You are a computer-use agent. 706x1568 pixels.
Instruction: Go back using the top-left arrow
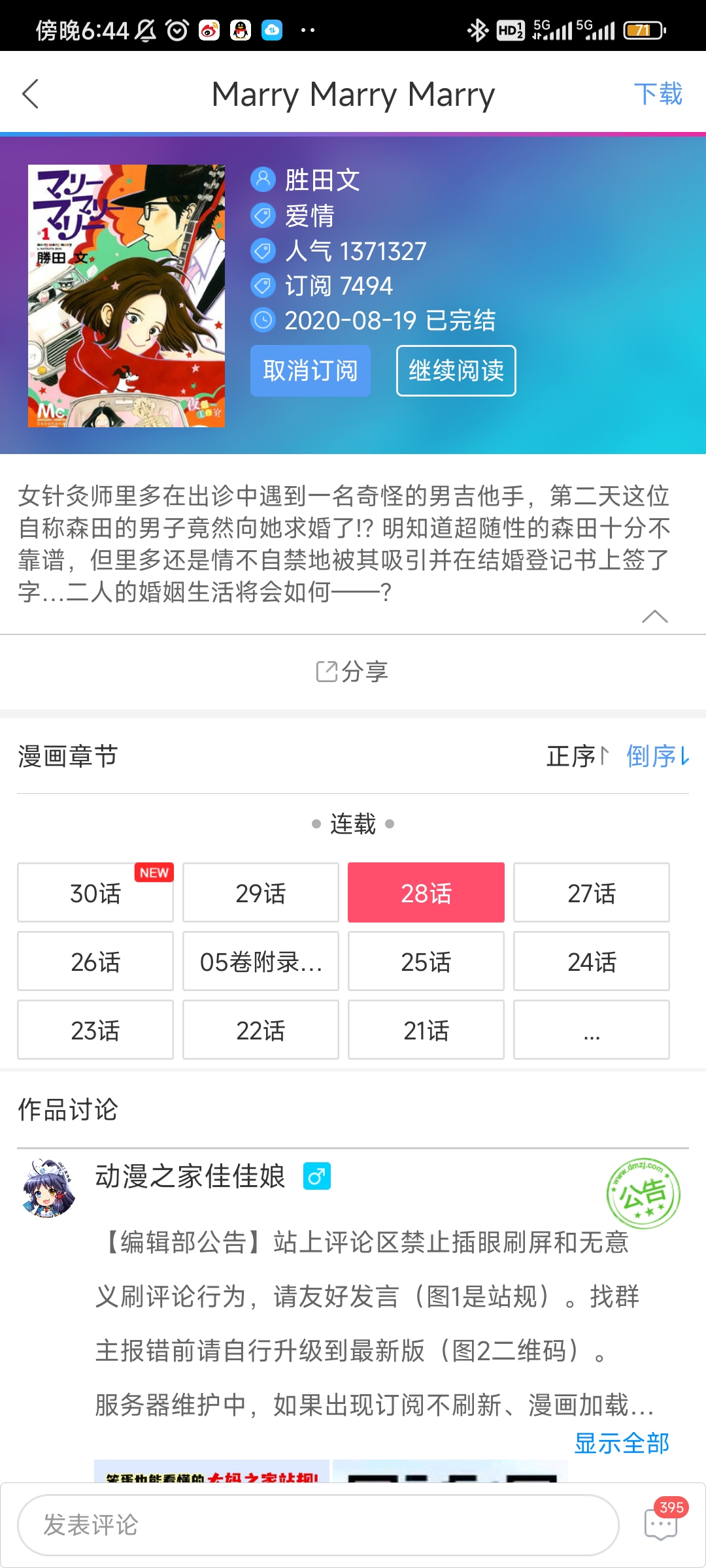pos(31,94)
